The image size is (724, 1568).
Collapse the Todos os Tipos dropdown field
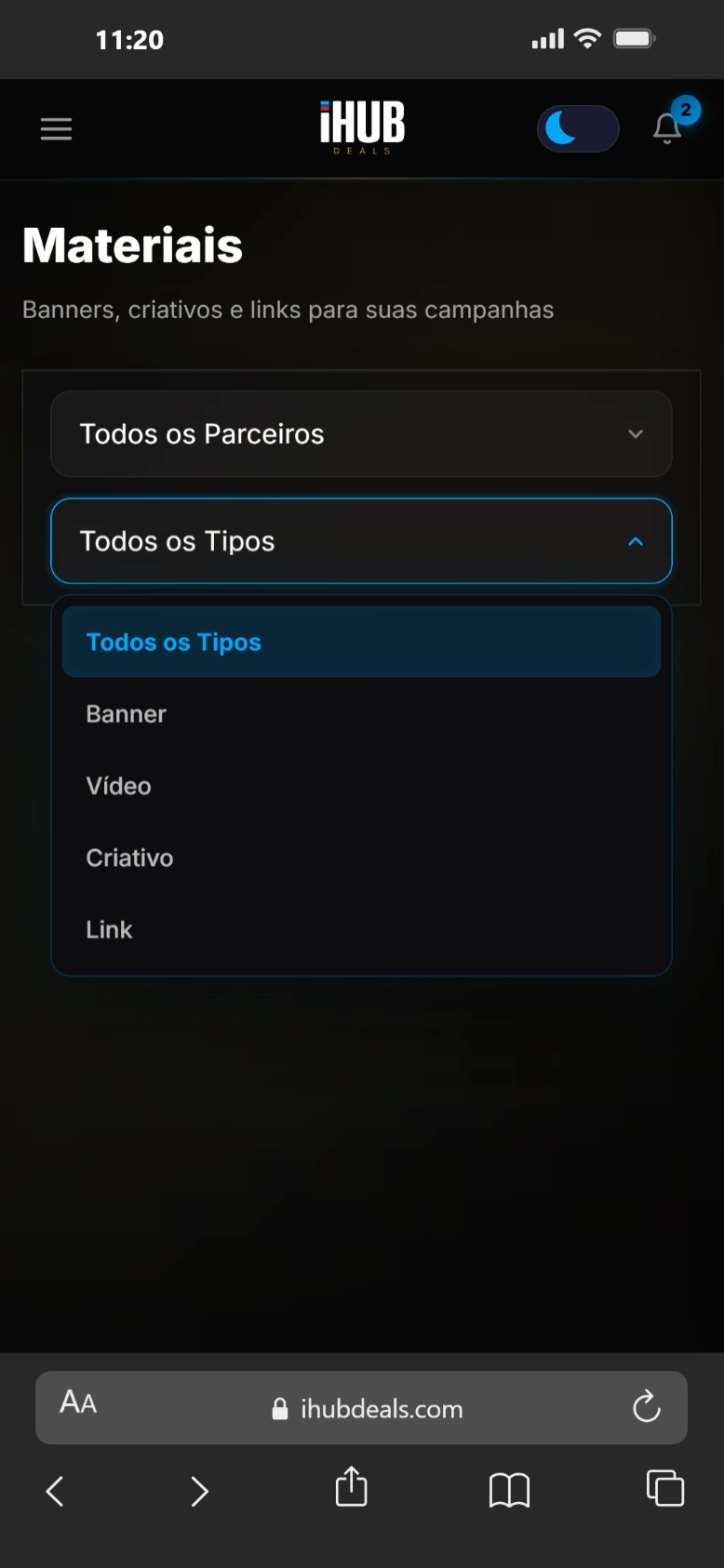[x=361, y=541]
